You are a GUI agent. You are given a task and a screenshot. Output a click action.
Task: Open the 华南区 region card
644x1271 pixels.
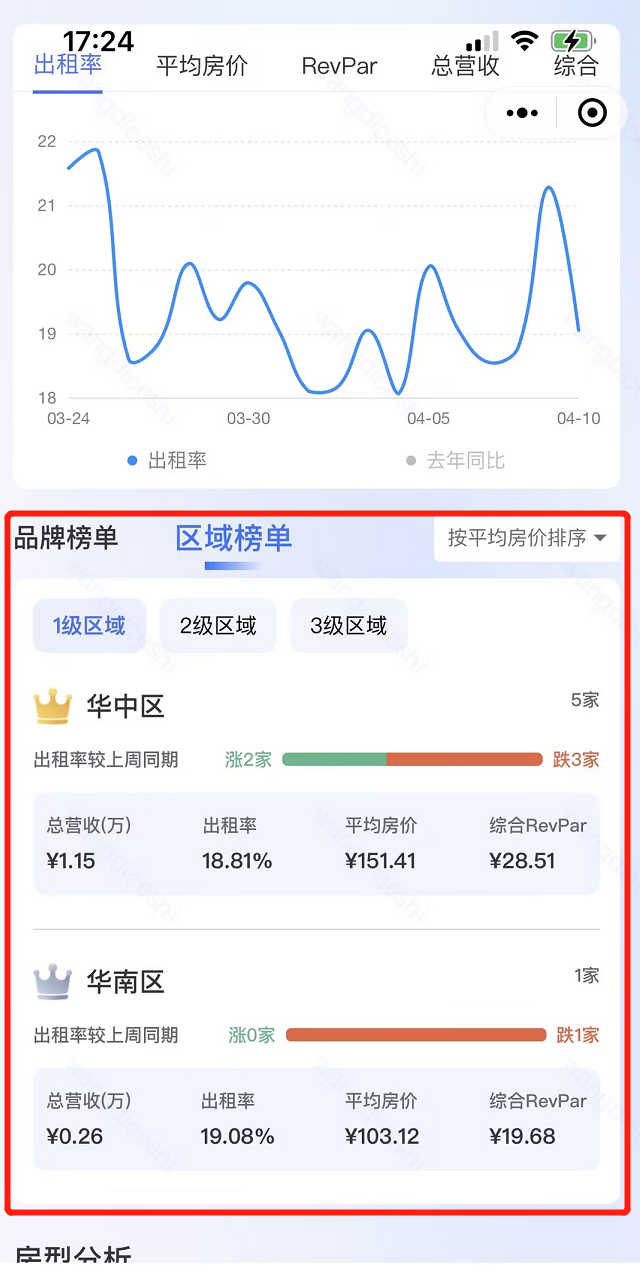click(125, 982)
